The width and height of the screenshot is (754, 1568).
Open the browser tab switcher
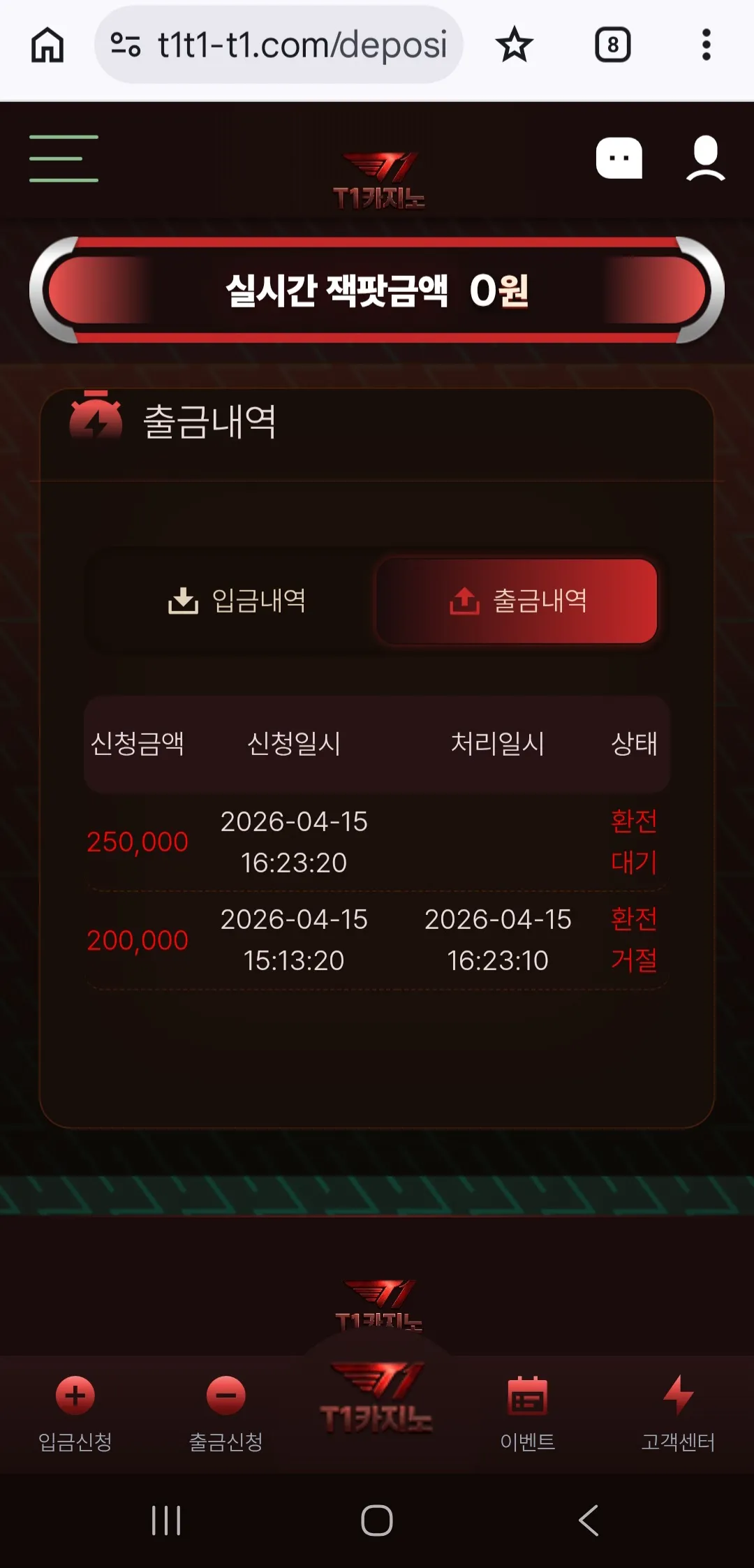[612, 45]
